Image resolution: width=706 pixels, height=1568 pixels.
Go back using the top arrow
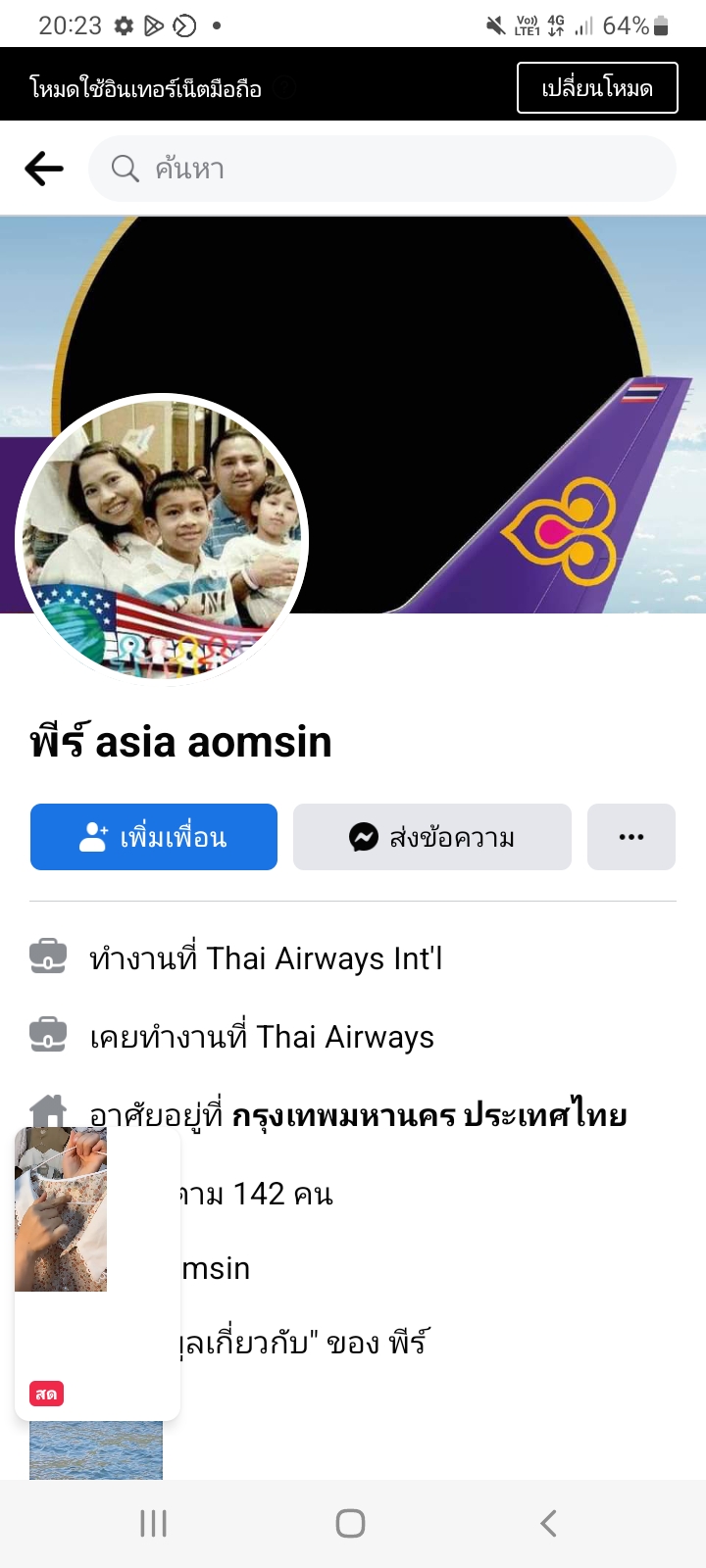(x=44, y=169)
